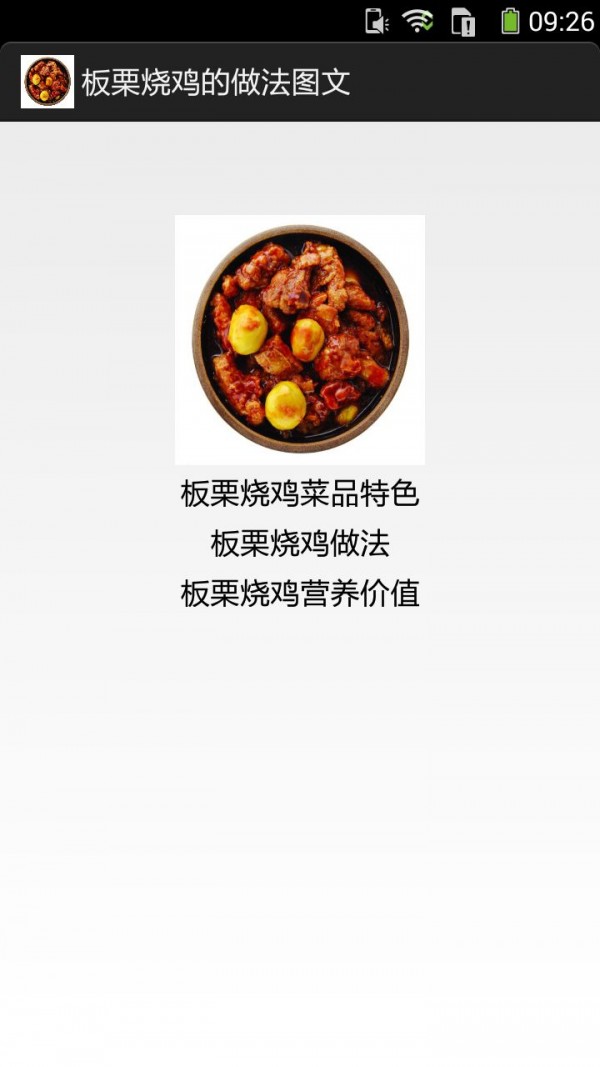Viewport: 600px width, 1067px height.
Task: Open 板栗烧鸡菜品特色 section
Action: pyautogui.click(x=300, y=493)
